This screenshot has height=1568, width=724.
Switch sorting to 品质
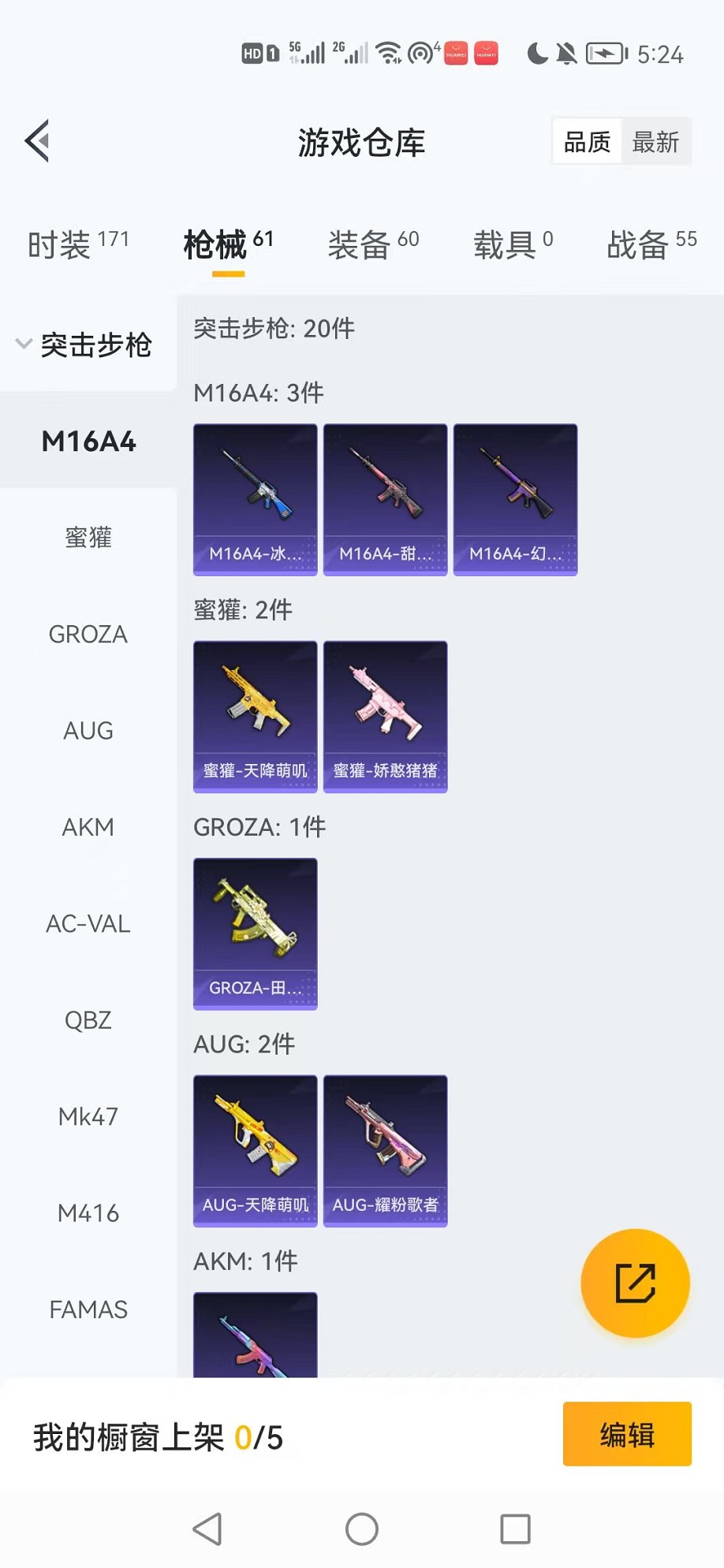585,142
